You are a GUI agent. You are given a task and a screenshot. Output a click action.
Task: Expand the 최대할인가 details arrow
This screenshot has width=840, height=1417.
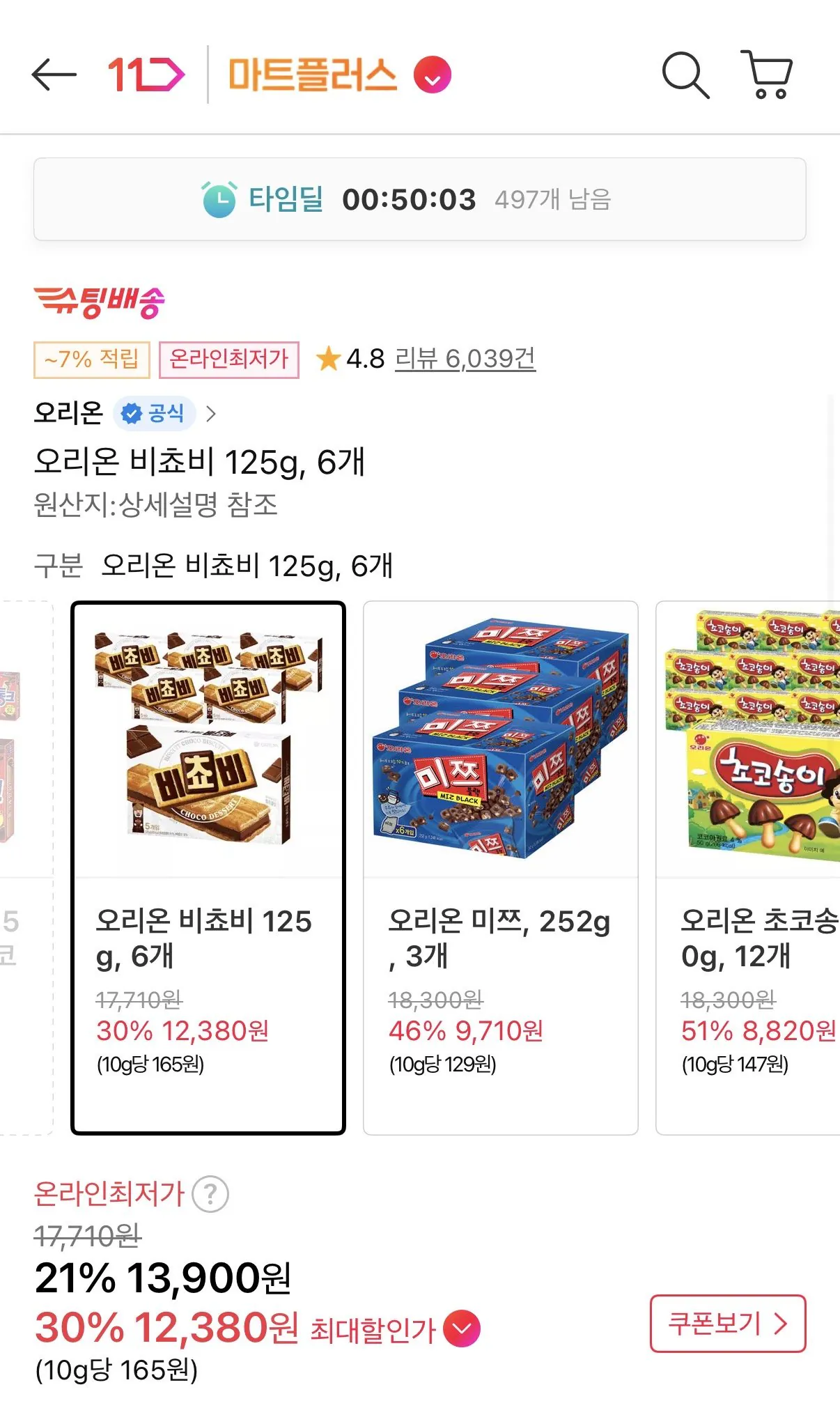462,1329
